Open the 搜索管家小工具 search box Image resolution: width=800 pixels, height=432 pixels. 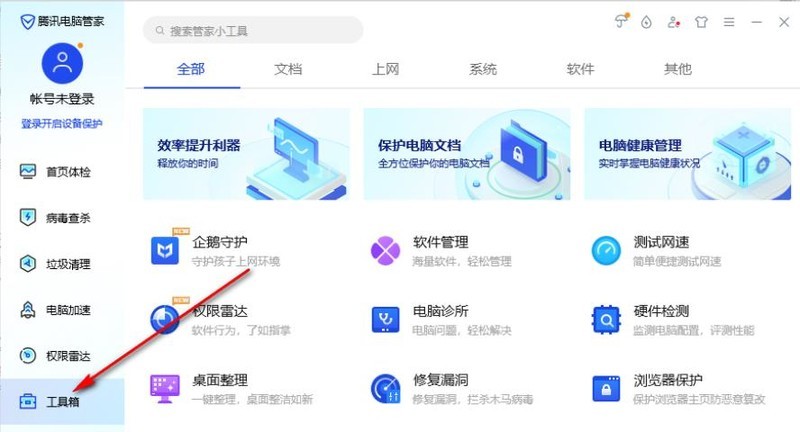tap(253, 31)
